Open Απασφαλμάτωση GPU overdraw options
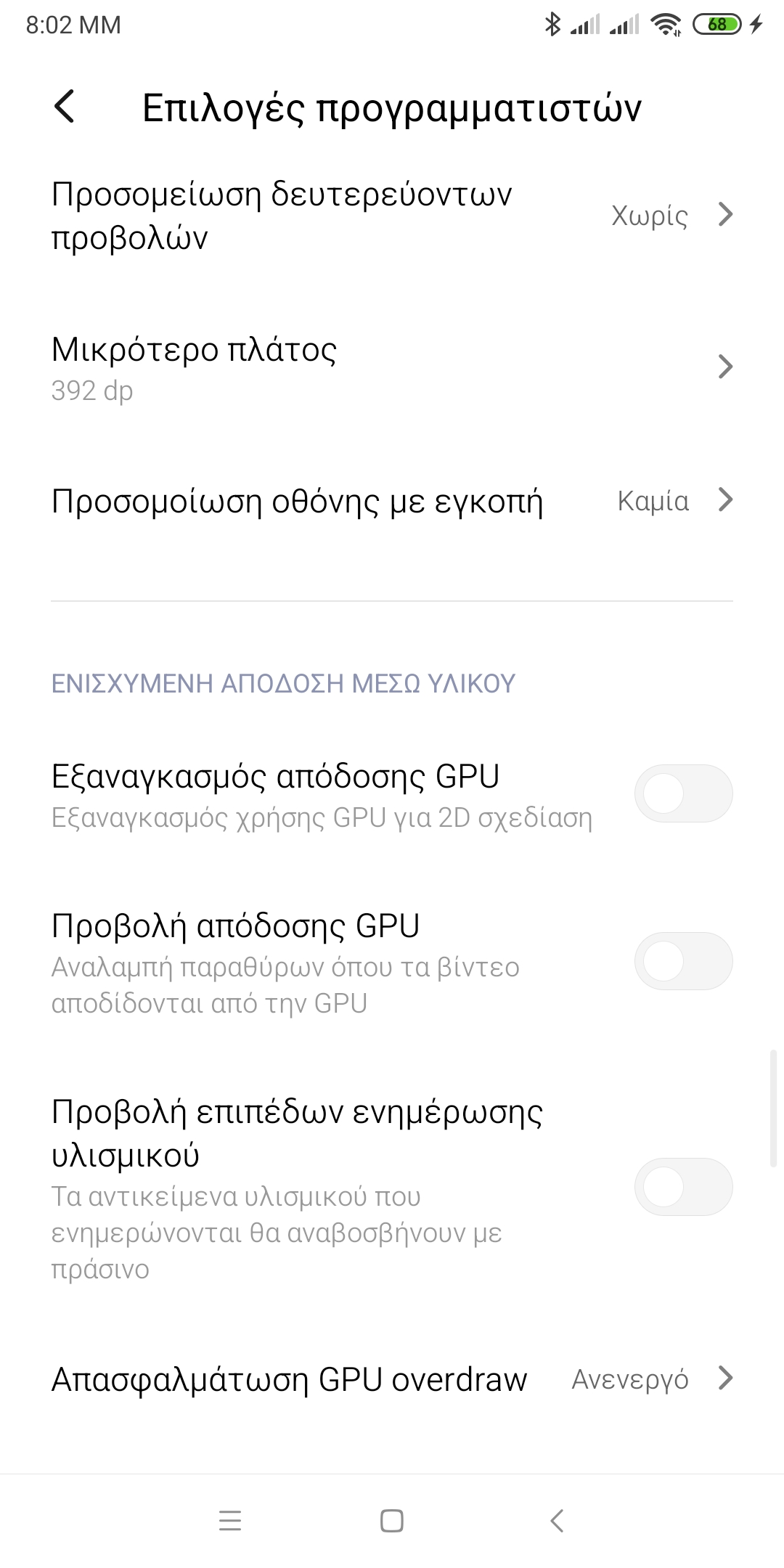Viewport: 784px width, 1568px height. 392,1379
